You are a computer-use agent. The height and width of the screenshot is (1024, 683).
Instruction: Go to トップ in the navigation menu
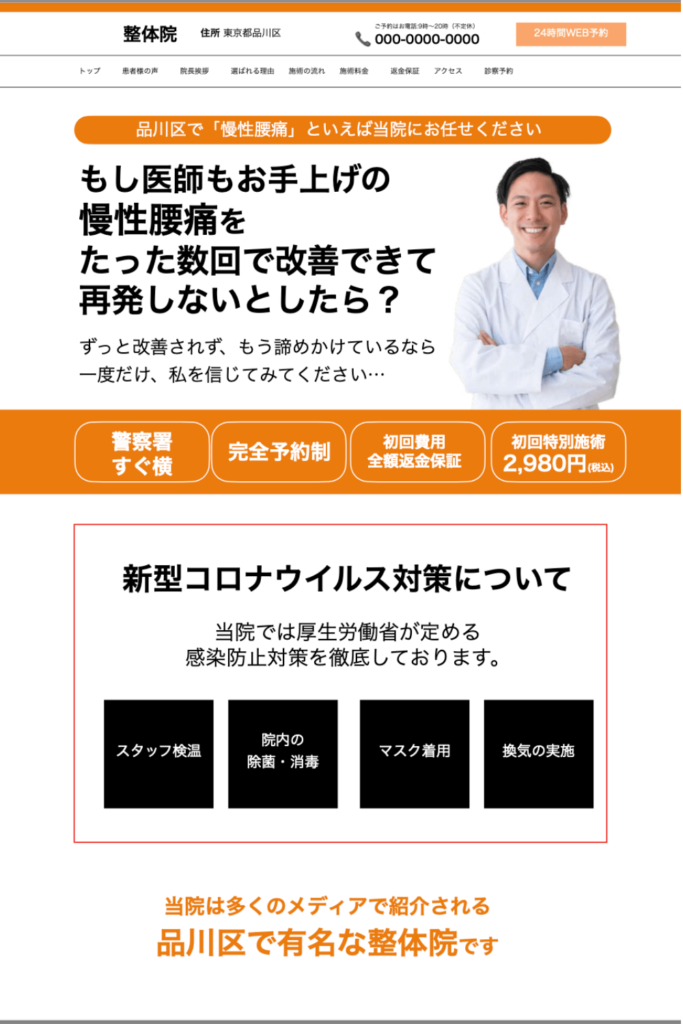[x=90, y=72]
